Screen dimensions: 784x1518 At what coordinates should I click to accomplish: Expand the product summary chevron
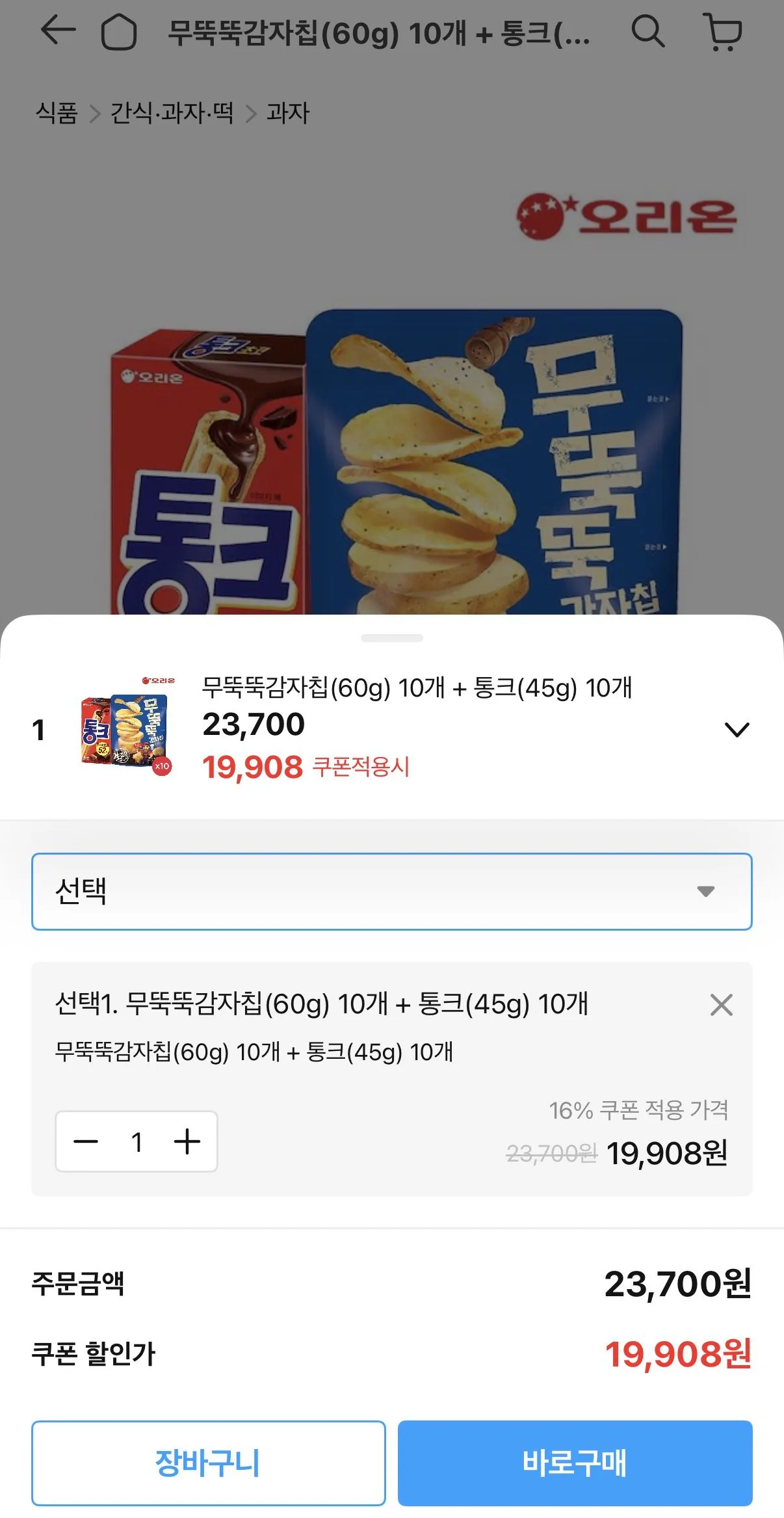(737, 730)
